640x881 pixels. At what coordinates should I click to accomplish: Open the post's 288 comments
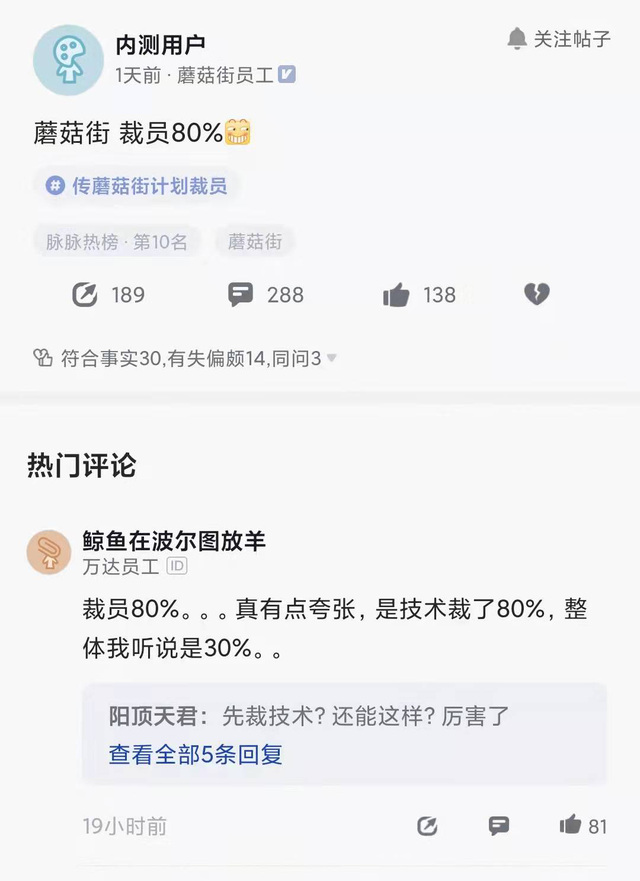coord(265,295)
